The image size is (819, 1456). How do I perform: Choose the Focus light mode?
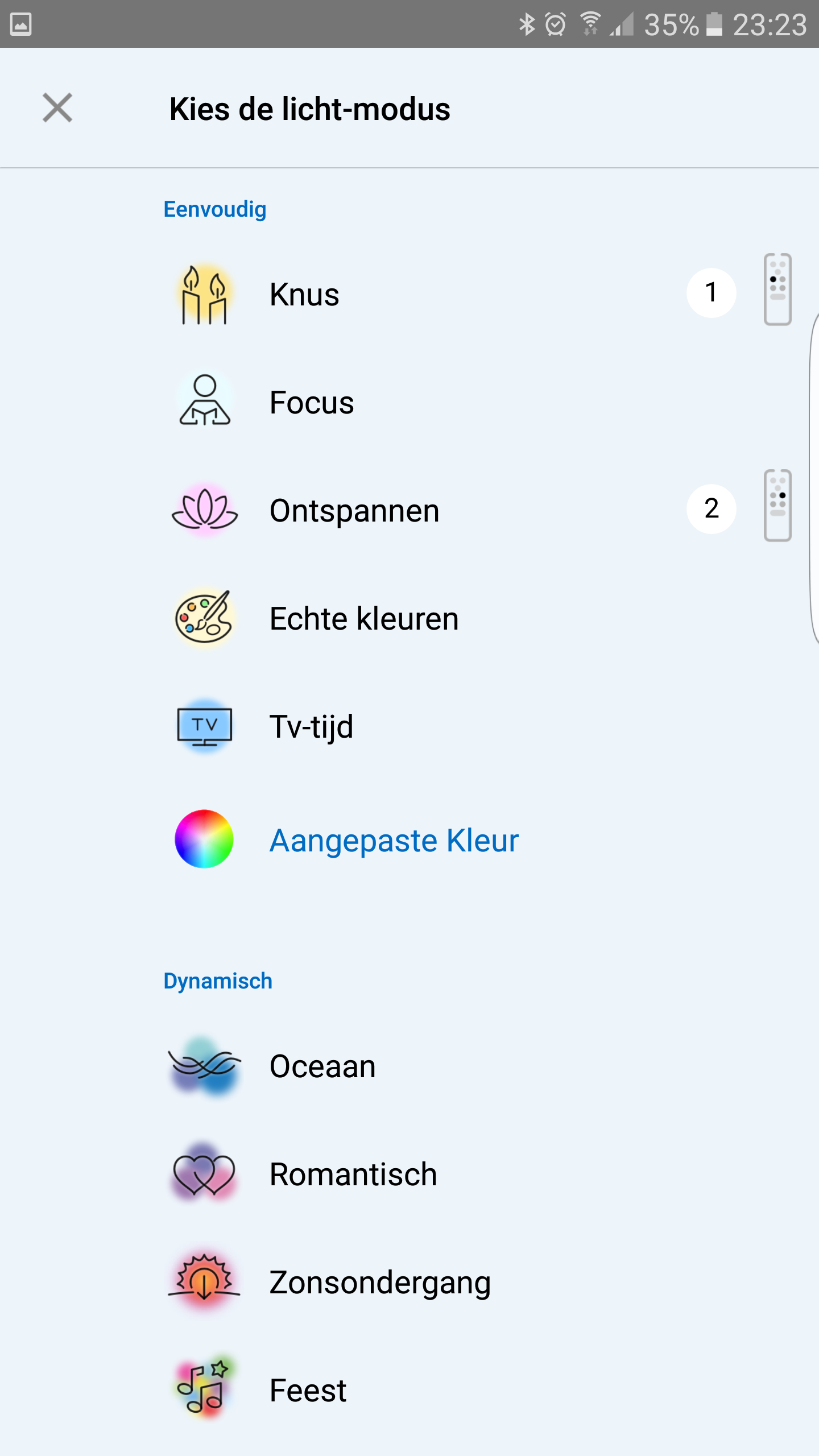pos(312,403)
